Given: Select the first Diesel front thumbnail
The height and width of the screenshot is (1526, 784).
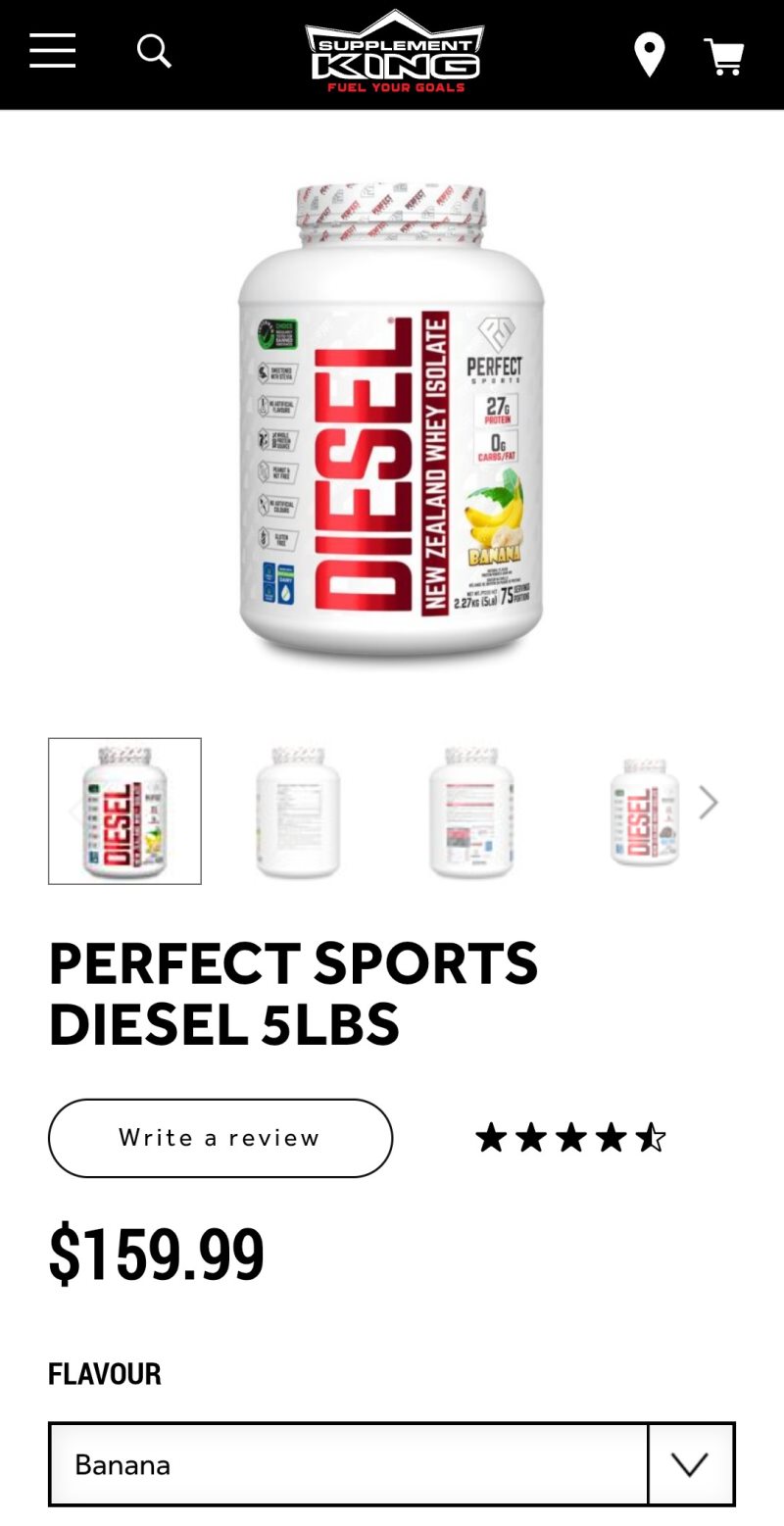Looking at the screenshot, I should pos(124,811).
